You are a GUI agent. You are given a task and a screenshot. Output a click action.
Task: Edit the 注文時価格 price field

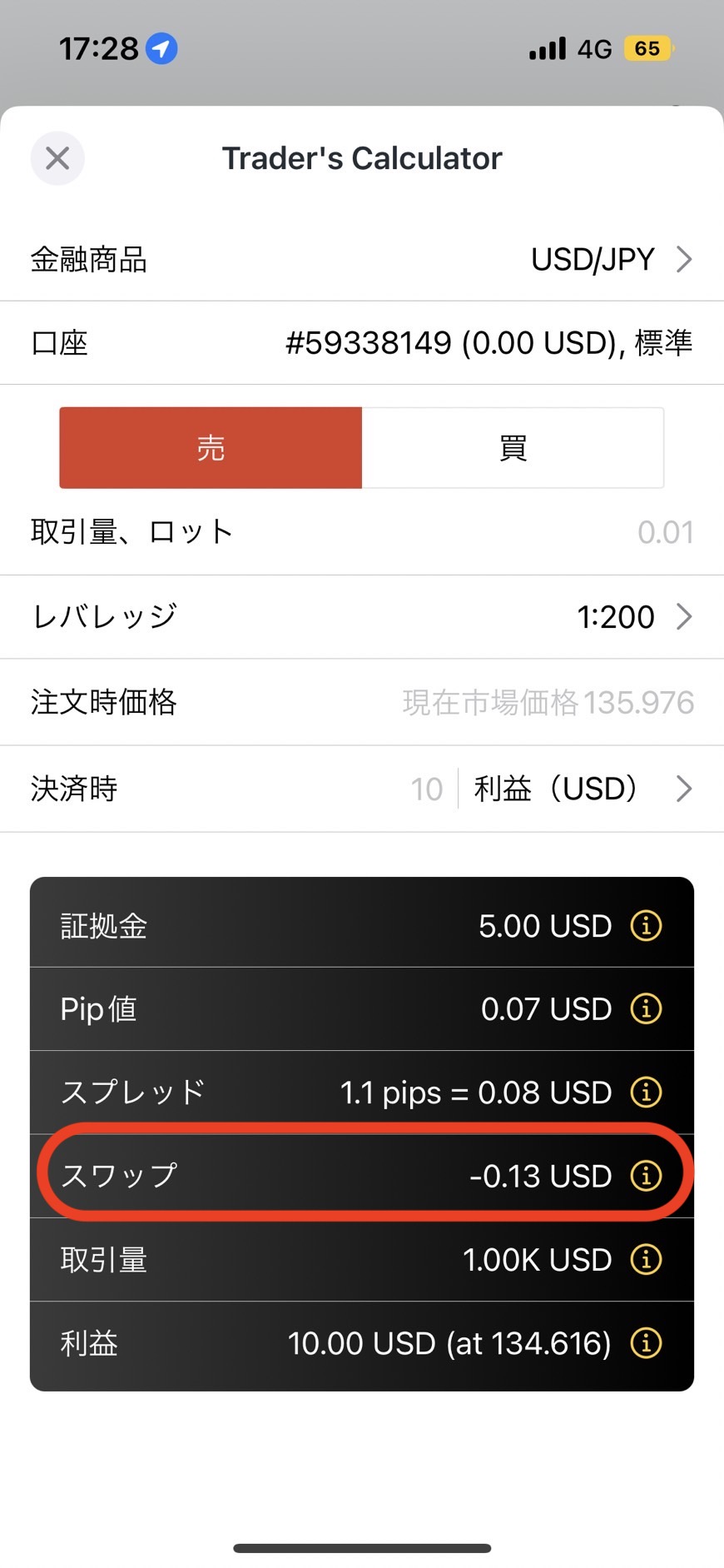(x=362, y=702)
